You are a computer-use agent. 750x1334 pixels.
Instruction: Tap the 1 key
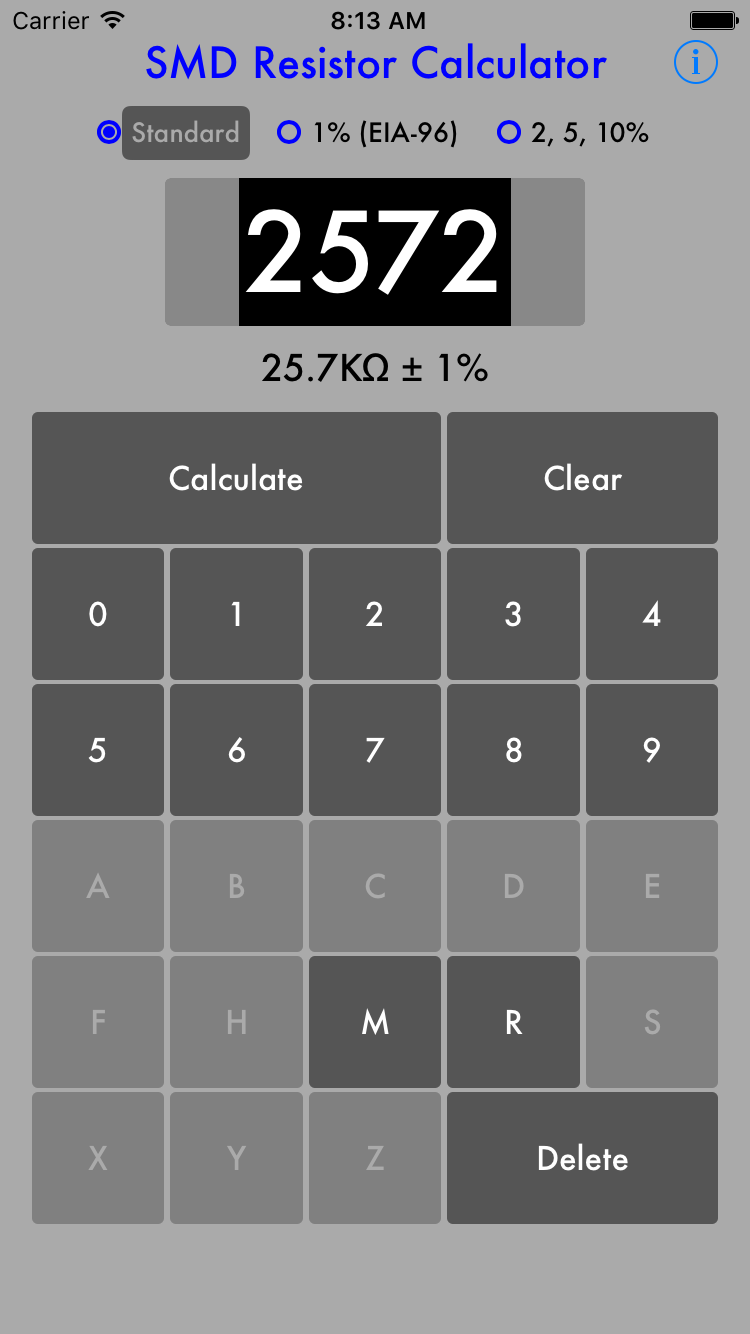click(236, 614)
